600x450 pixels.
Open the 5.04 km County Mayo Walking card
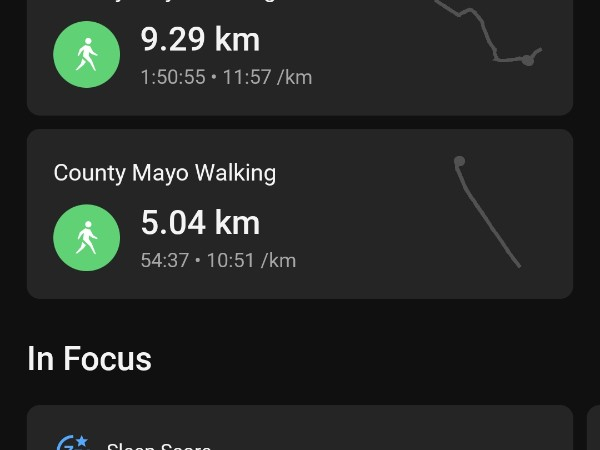pyautogui.click(x=298, y=214)
